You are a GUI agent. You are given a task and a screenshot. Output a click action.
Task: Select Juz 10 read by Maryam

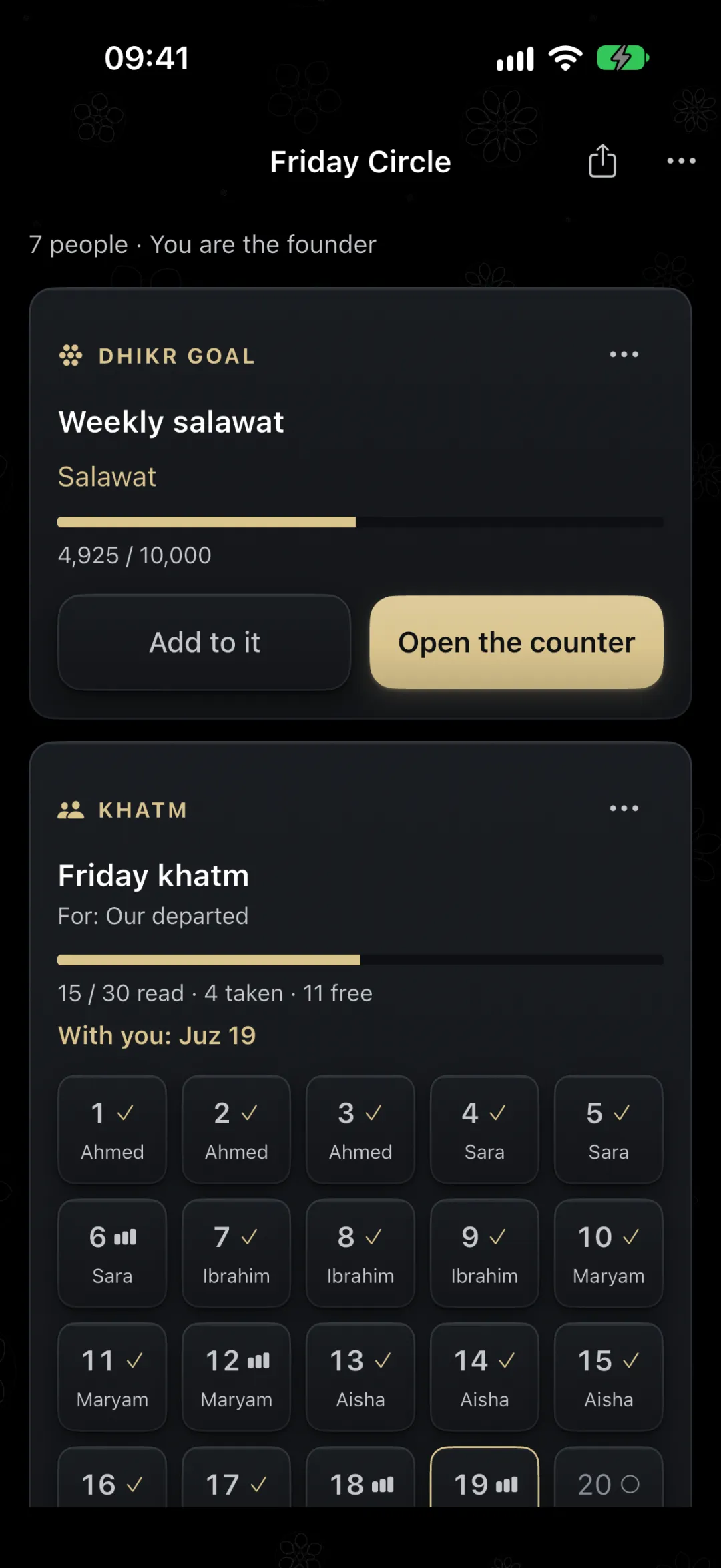(x=609, y=1253)
